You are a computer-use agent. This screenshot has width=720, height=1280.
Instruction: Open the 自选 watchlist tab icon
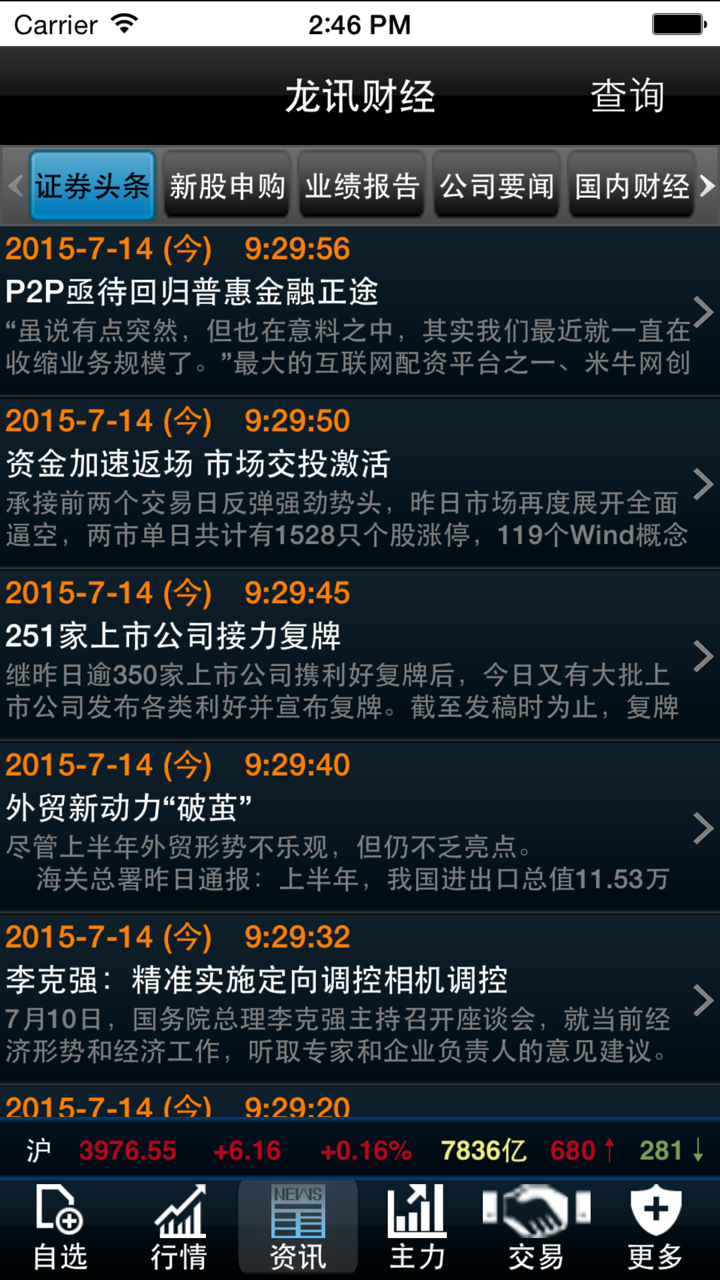click(x=60, y=1225)
